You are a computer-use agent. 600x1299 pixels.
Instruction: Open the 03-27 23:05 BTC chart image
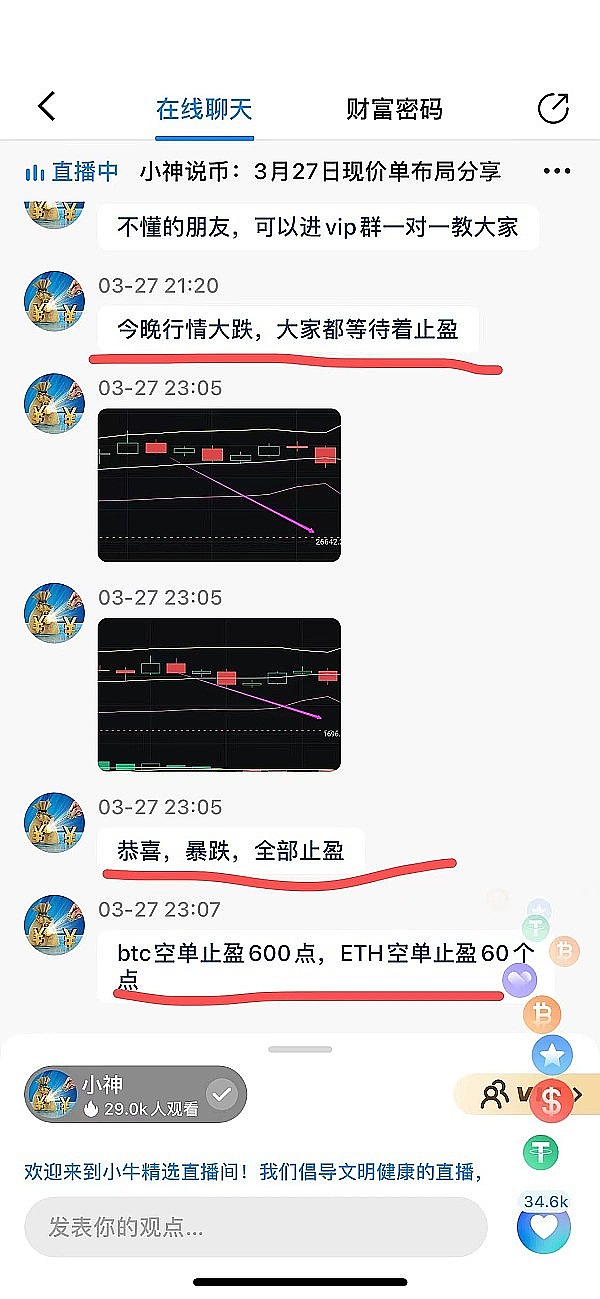[219, 485]
